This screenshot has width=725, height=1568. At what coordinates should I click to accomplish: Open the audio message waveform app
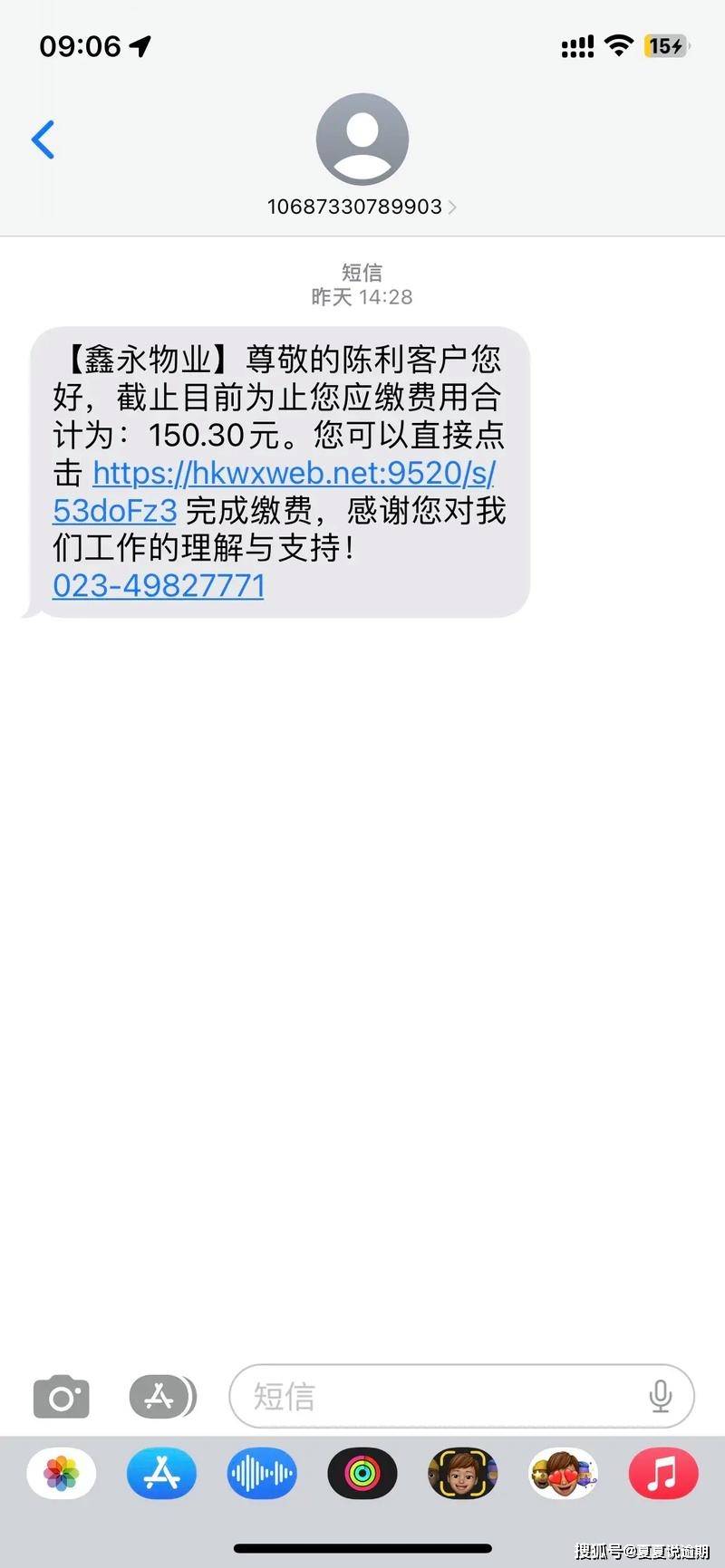point(262,1474)
